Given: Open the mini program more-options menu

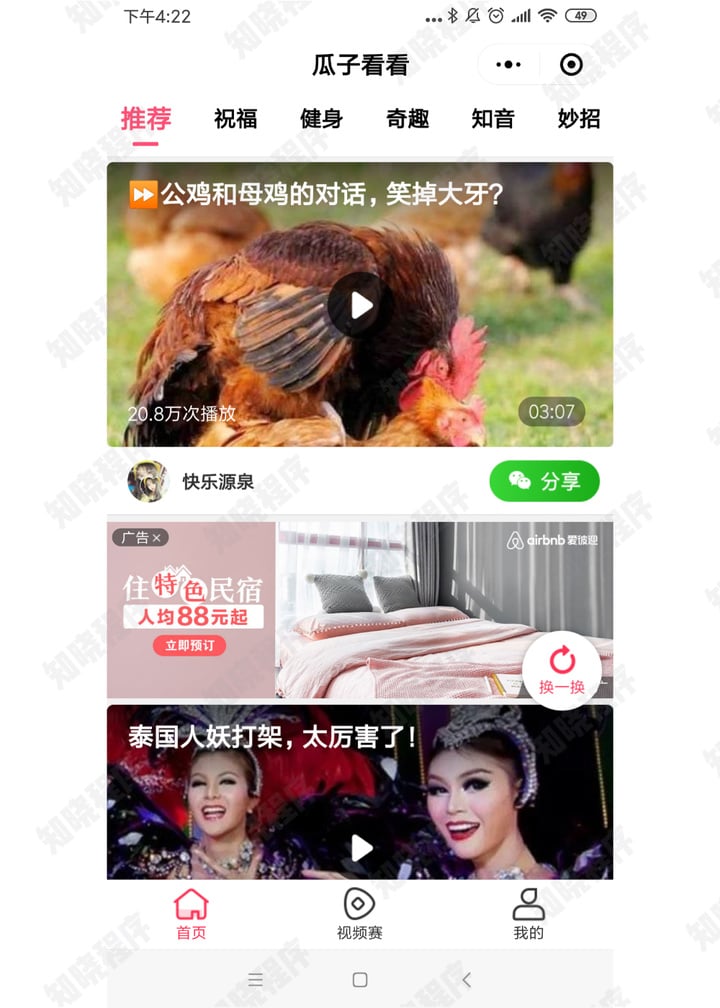Looking at the screenshot, I should tap(509, 65).
